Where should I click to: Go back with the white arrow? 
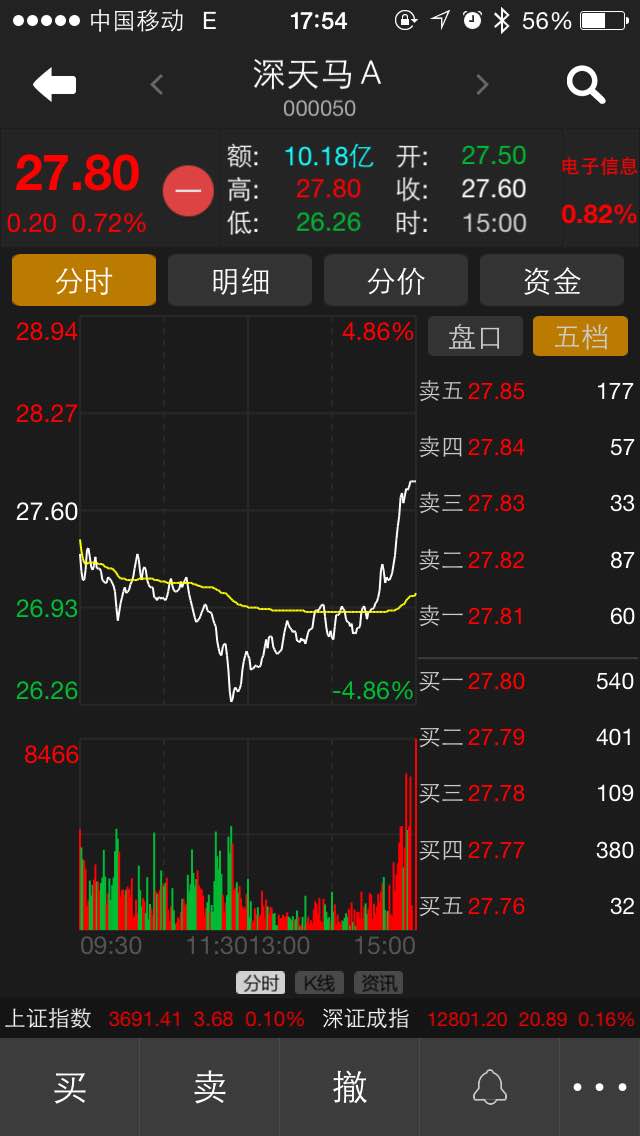pos(54,85)
